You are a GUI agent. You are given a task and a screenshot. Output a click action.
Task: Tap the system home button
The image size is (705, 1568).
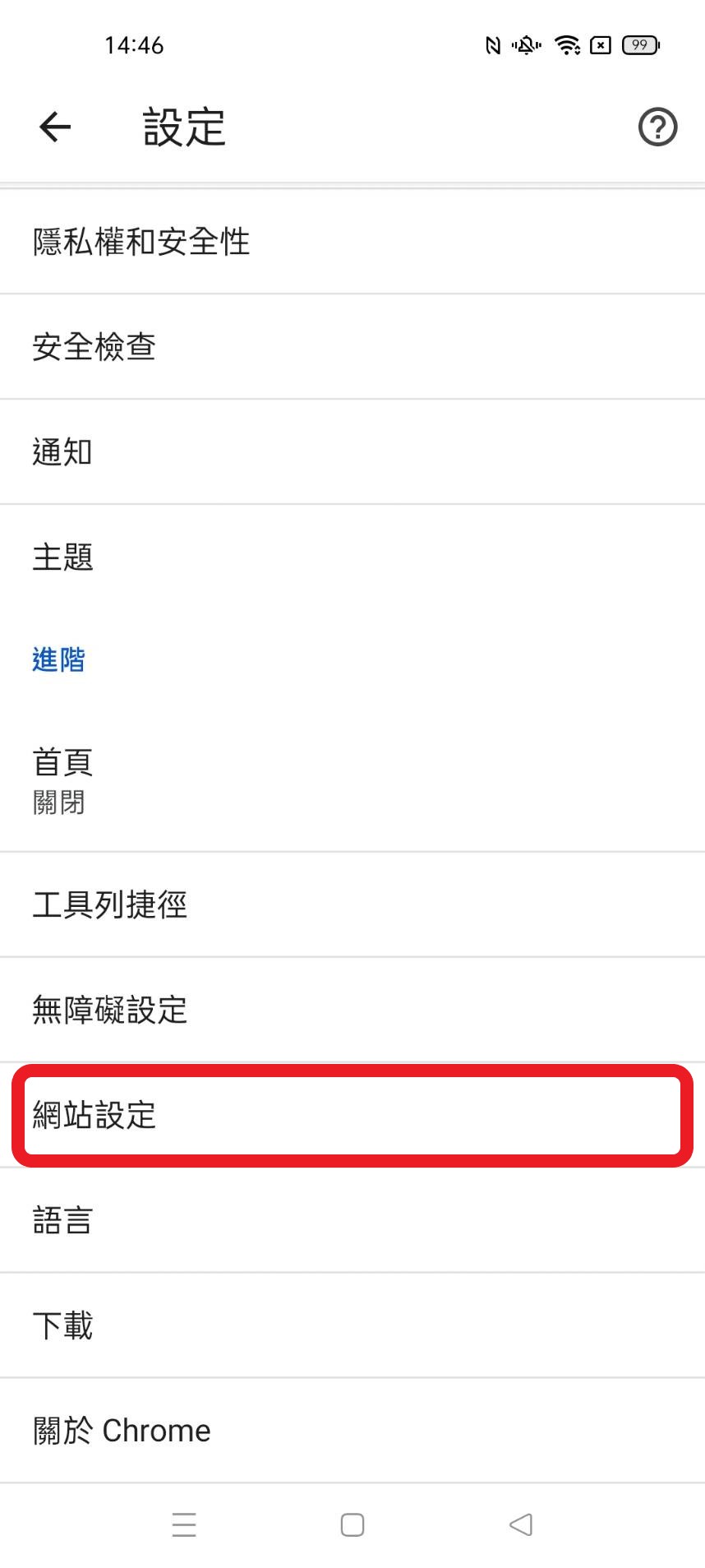[352, 1524]
